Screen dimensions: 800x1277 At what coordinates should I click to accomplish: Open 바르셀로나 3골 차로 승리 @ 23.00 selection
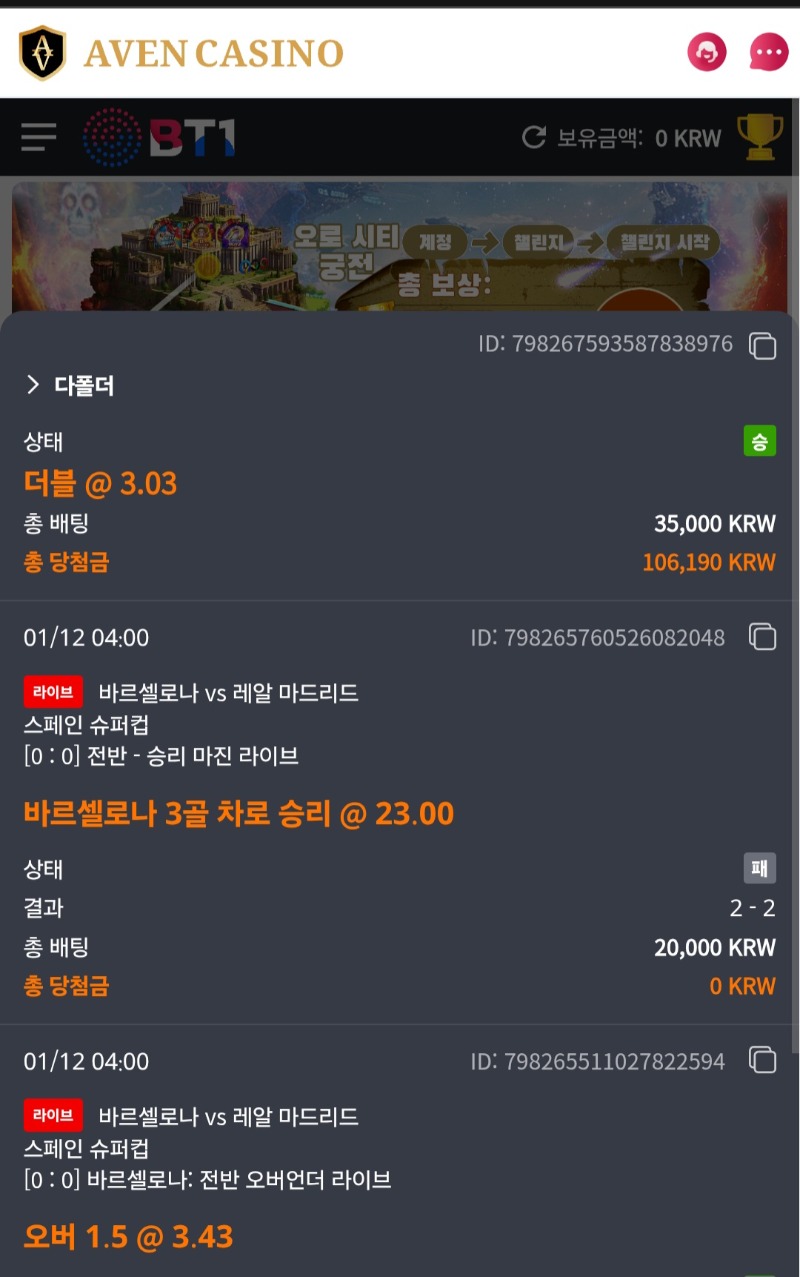[x=238, y=813]
